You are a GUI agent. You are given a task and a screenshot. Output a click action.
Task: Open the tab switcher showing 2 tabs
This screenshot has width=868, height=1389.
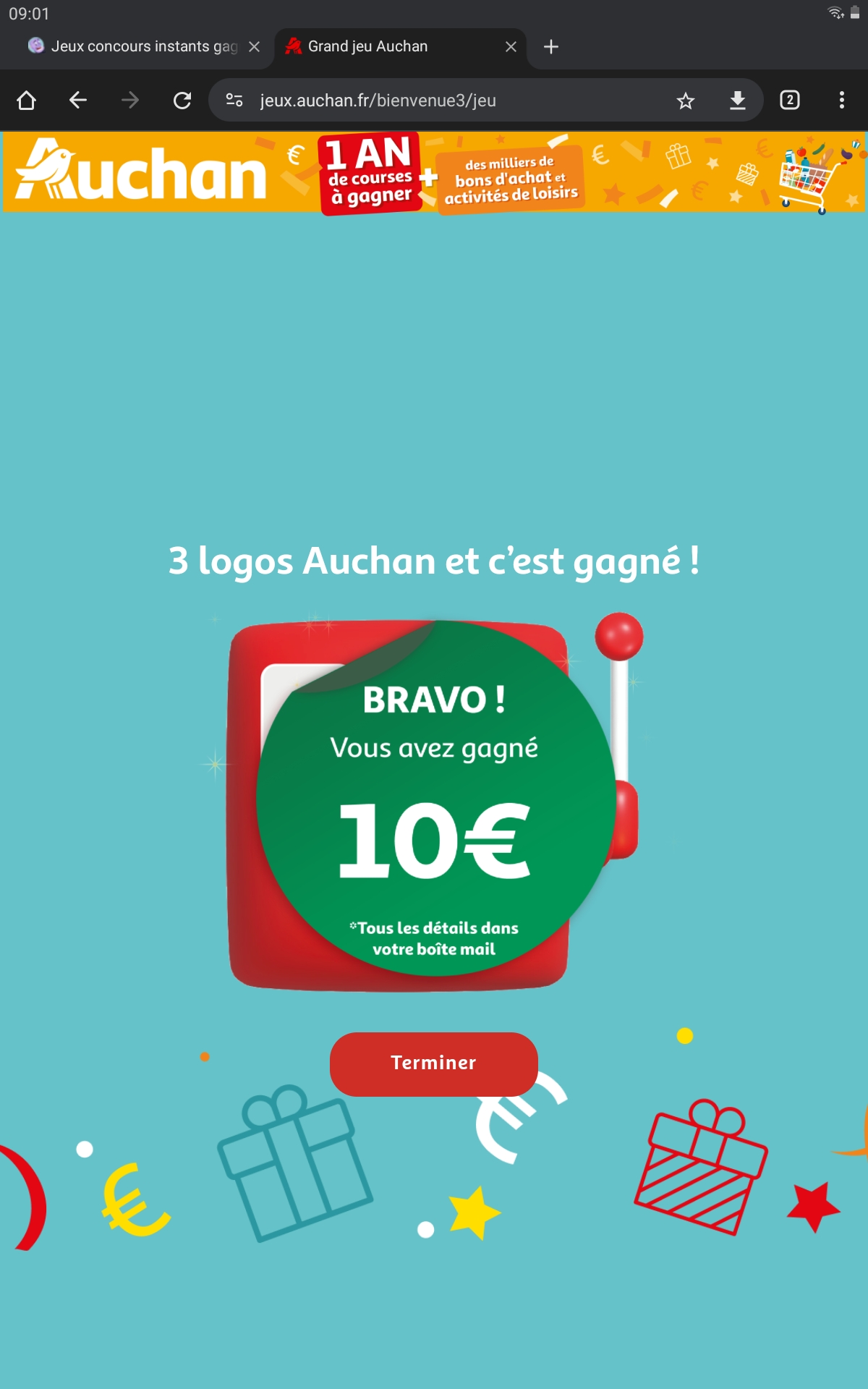point(789,101)
